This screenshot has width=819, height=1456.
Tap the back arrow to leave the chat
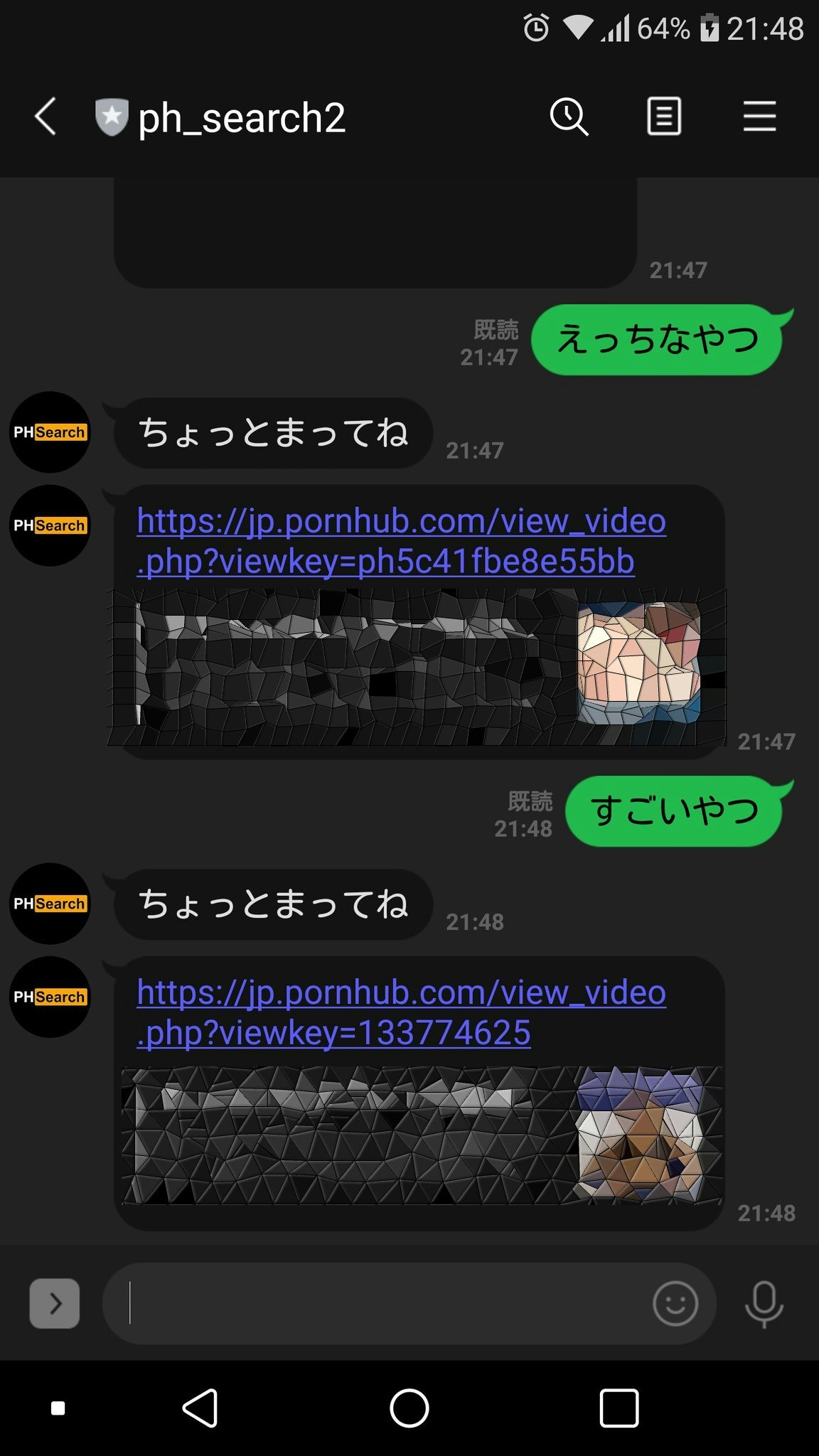click(44, 116)
